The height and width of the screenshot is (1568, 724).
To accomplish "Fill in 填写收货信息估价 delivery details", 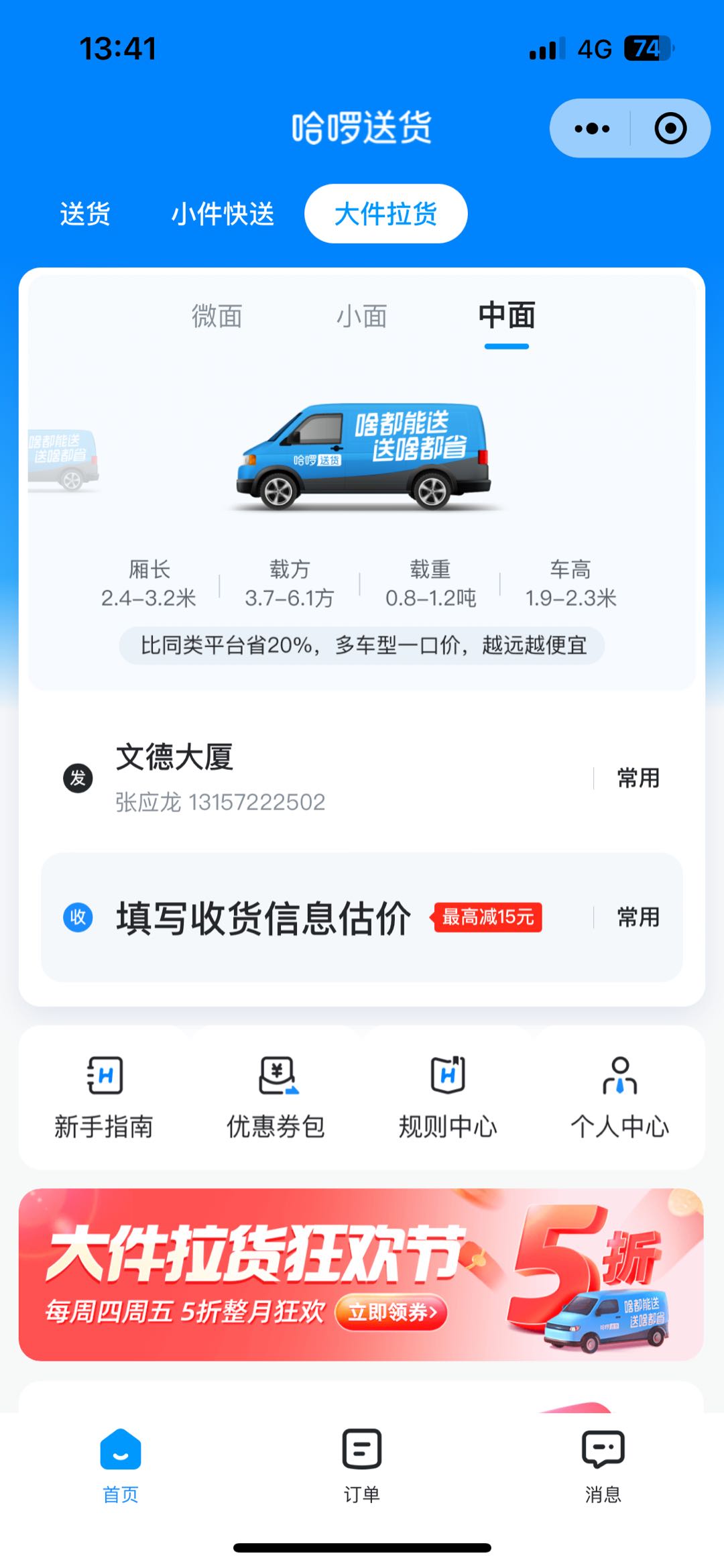I will (x=263, y=917).
